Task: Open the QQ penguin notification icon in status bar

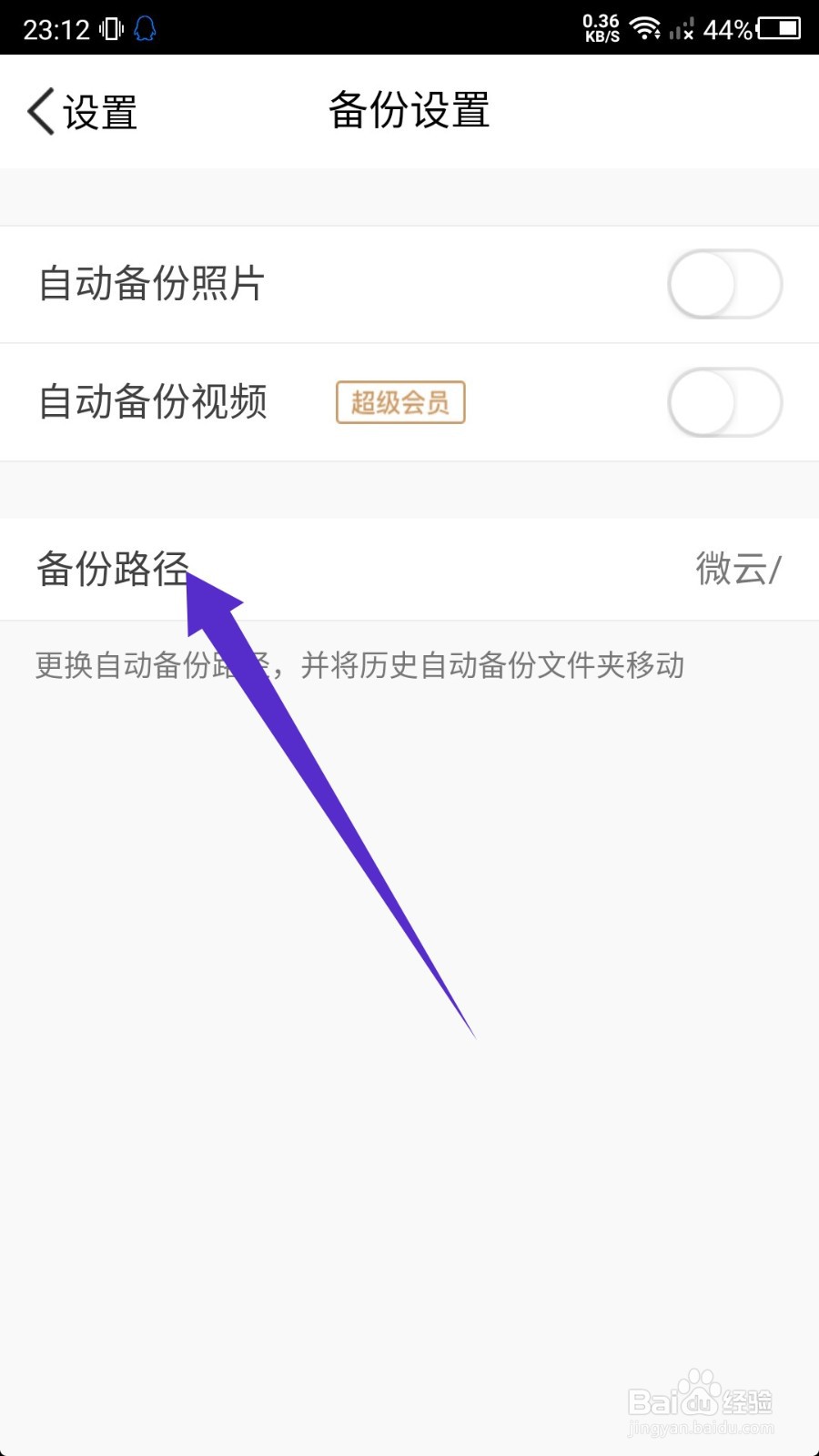Action: pyautogui.click(x=144, y=29)
